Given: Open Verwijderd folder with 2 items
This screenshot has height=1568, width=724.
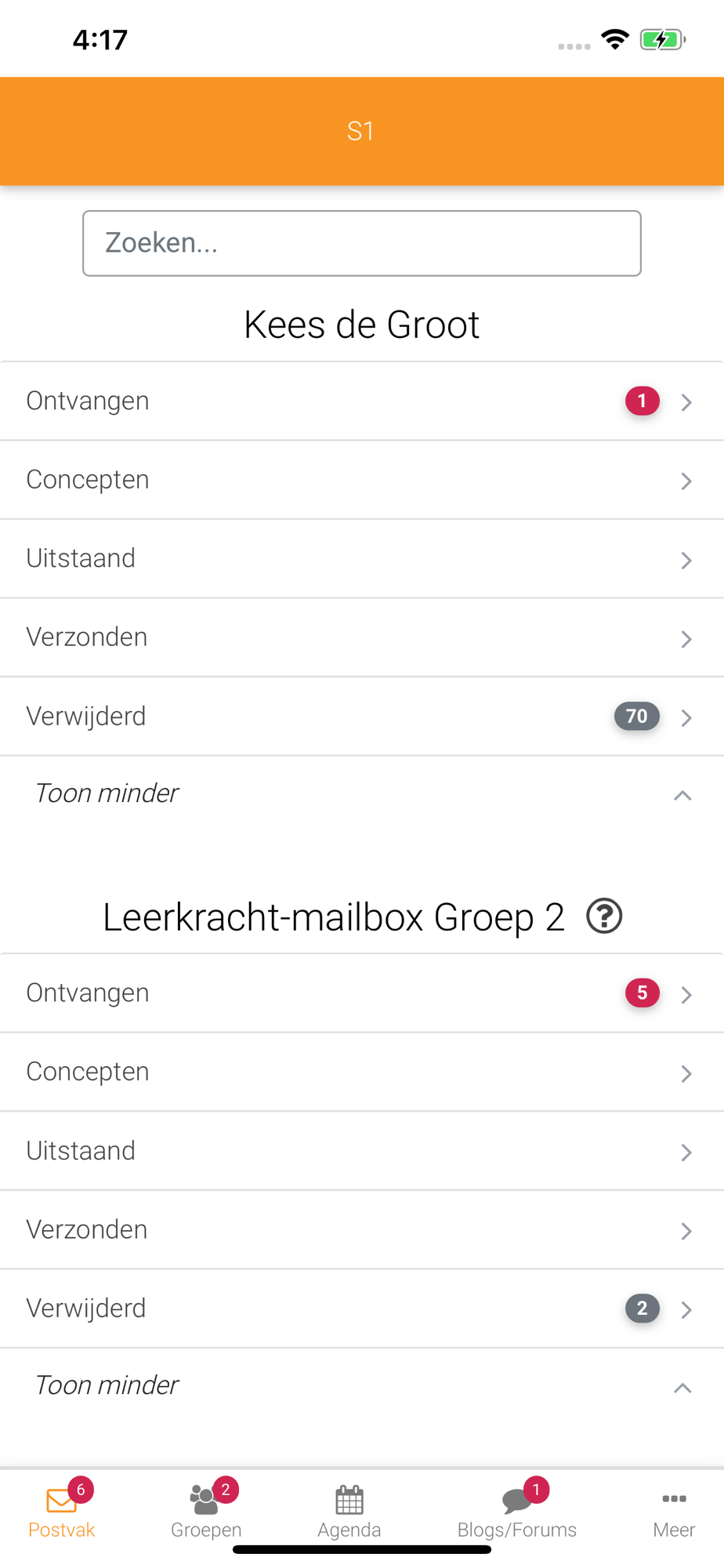Looking at the screenshot, I should pyautogui.click(x=362, y=1308).
